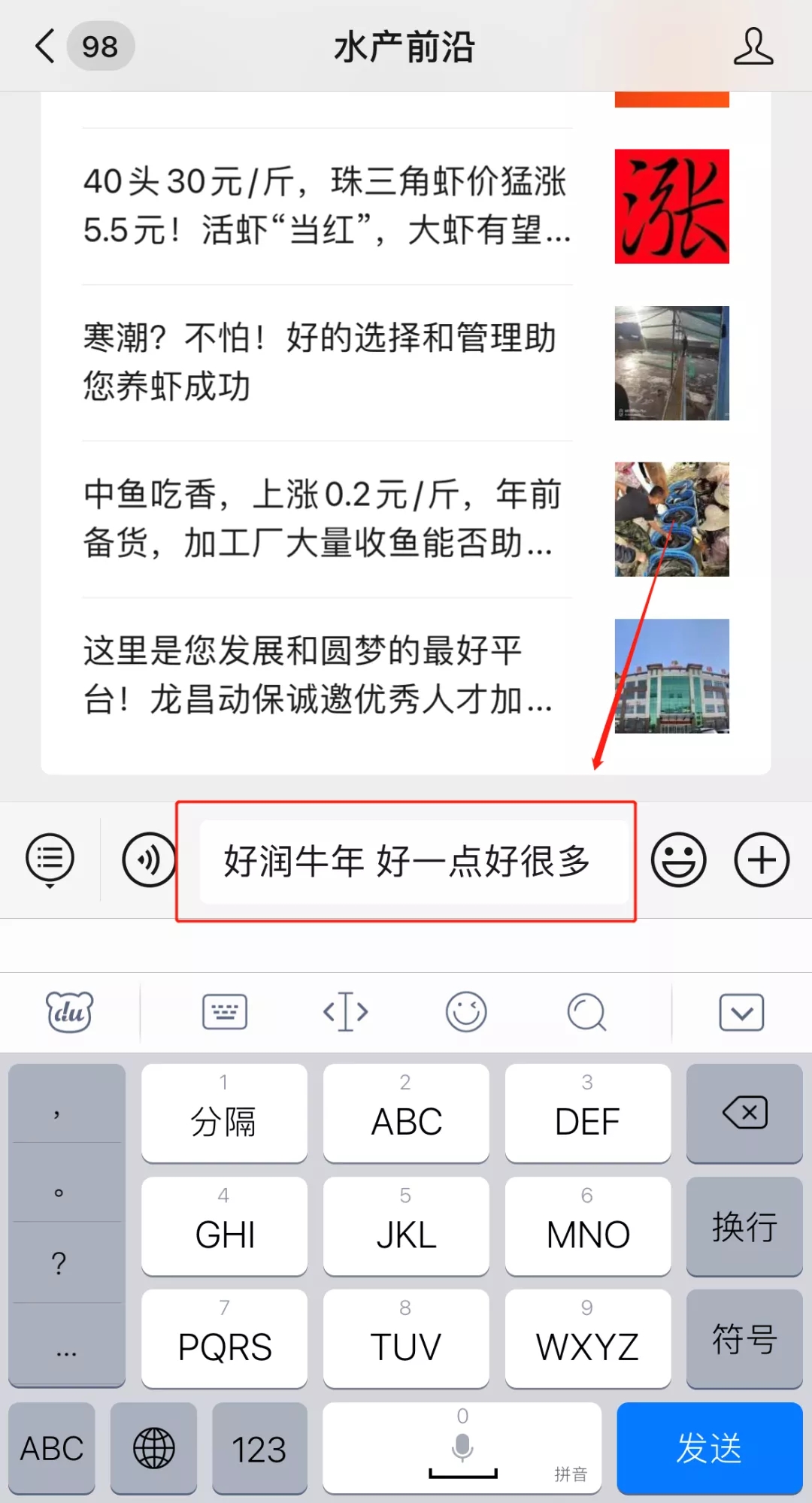
Task: Tap the message text field
Action: [412, 861]
